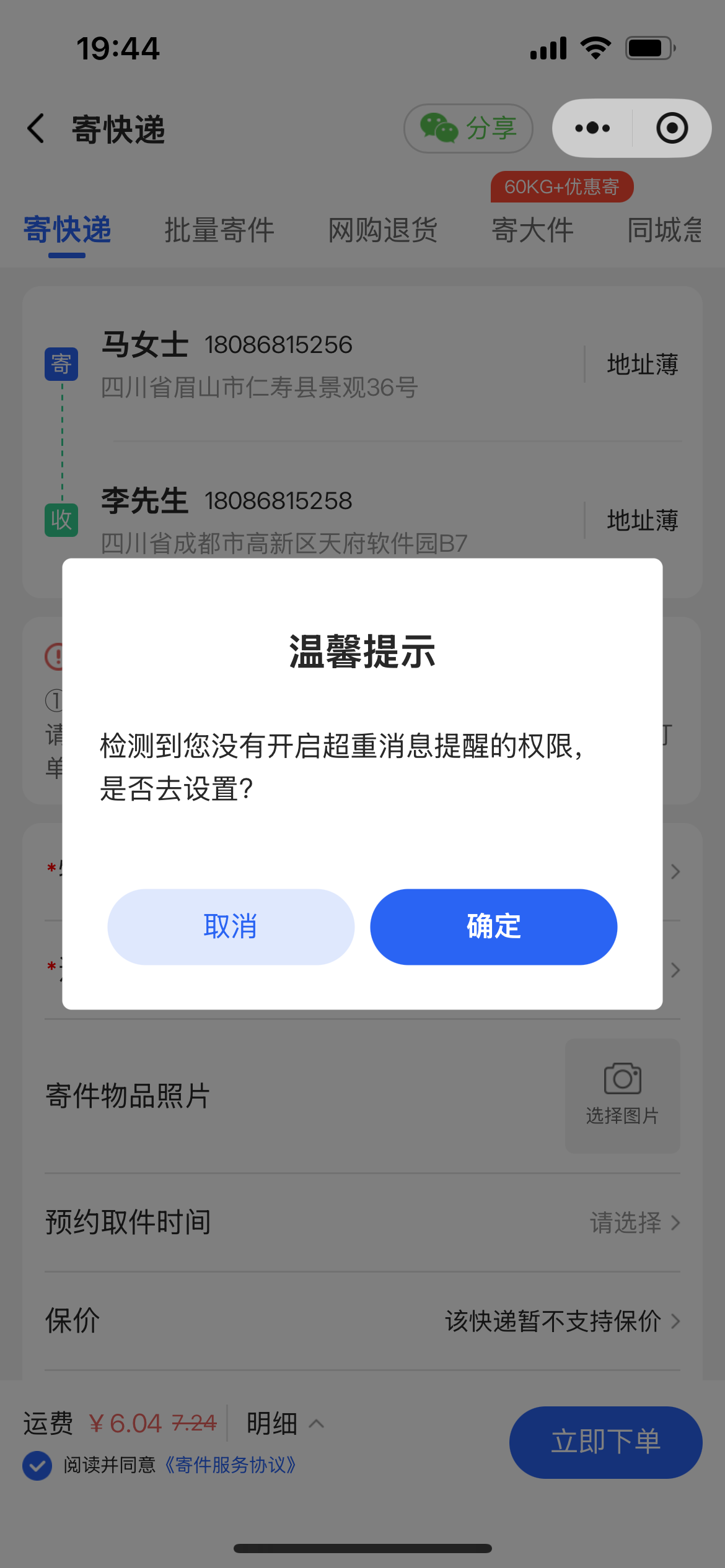The height and width of the screenshot is (1568, 725).
Task: Go back using the top-left arrow
Action: click(36, 129)
